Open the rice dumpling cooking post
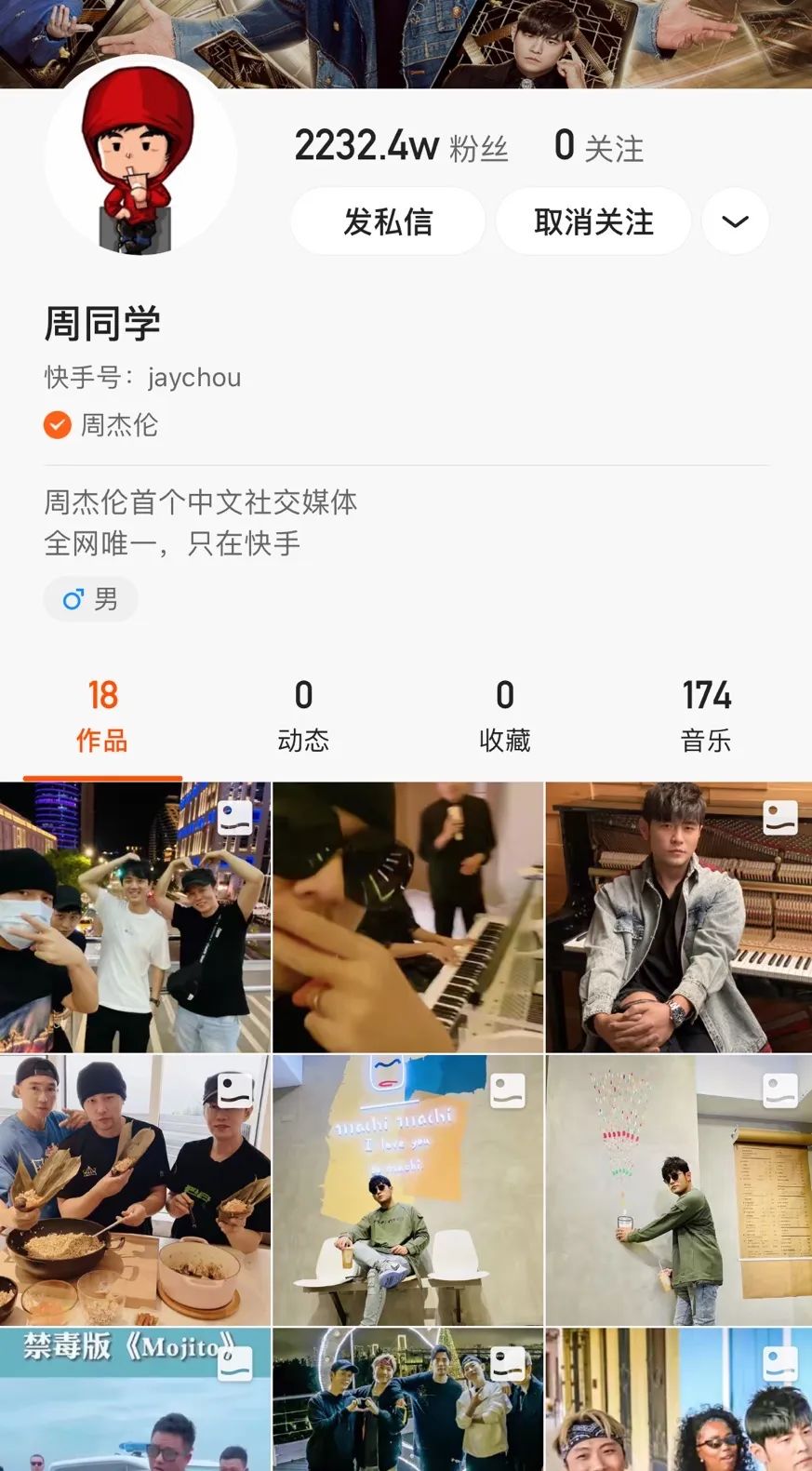This screenshot has height=1471, width=812. click(x=135, y=1190)
